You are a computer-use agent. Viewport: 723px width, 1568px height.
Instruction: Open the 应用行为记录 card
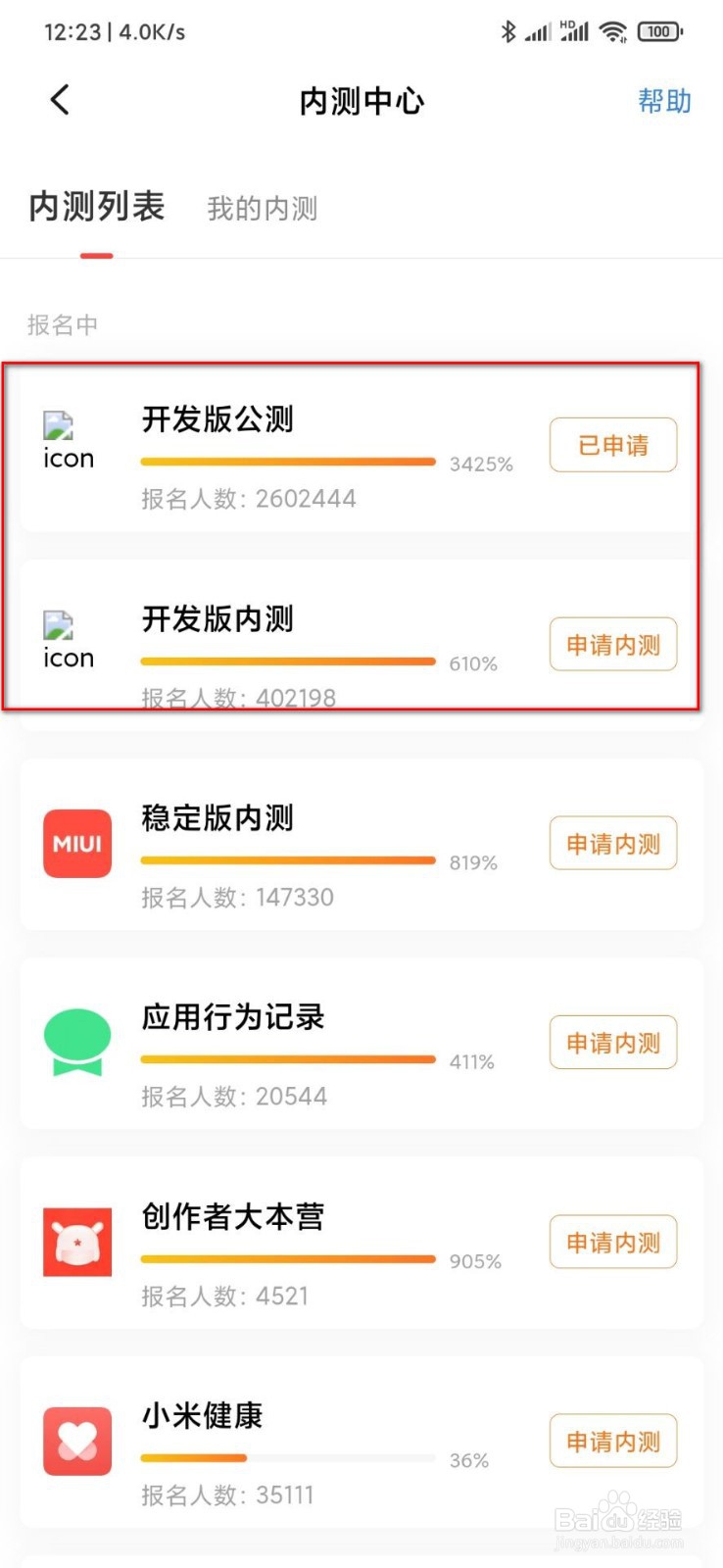coord(361,1044)
